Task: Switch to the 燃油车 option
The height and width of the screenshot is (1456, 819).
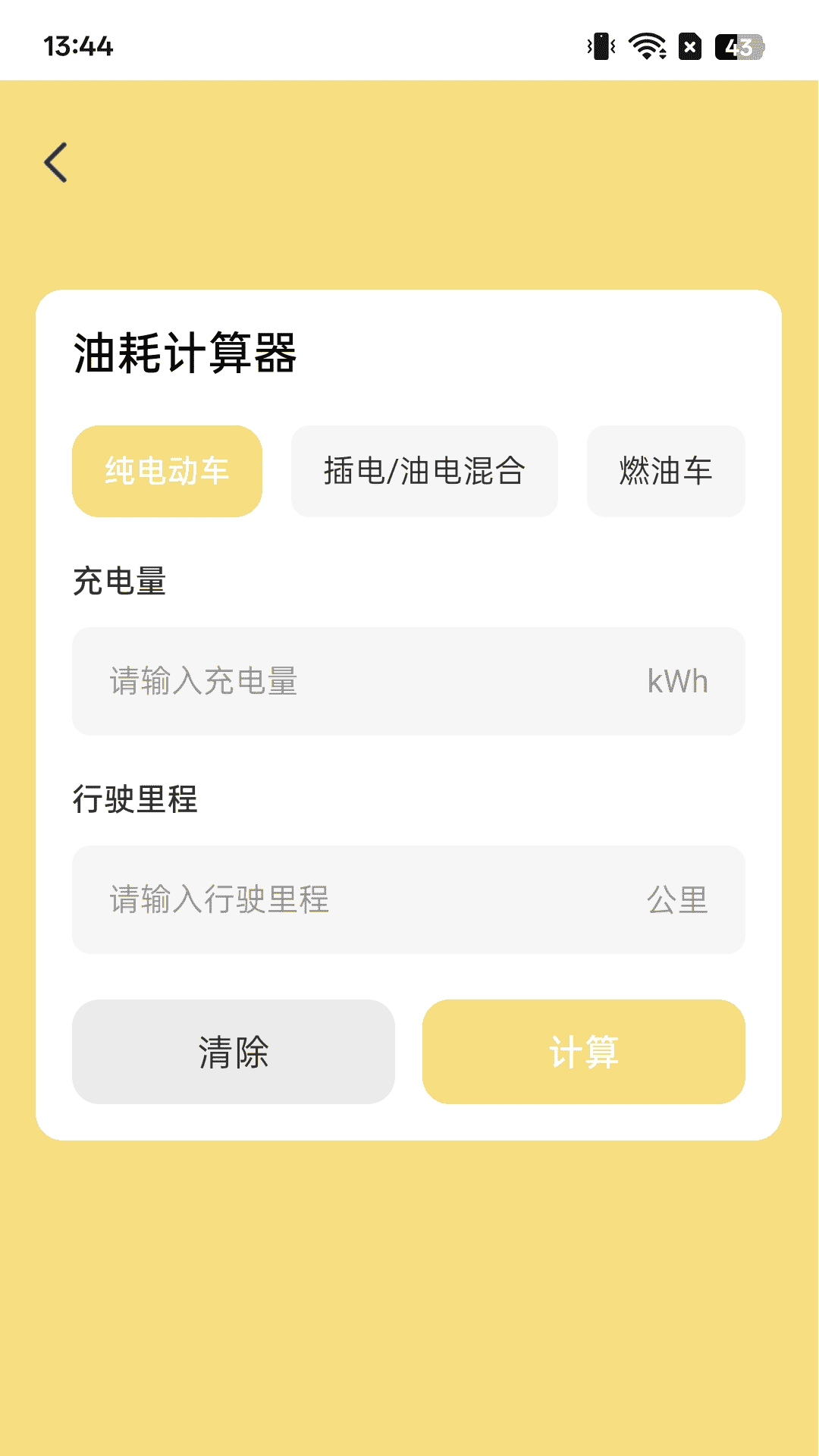Action: [x=666, y=471]
